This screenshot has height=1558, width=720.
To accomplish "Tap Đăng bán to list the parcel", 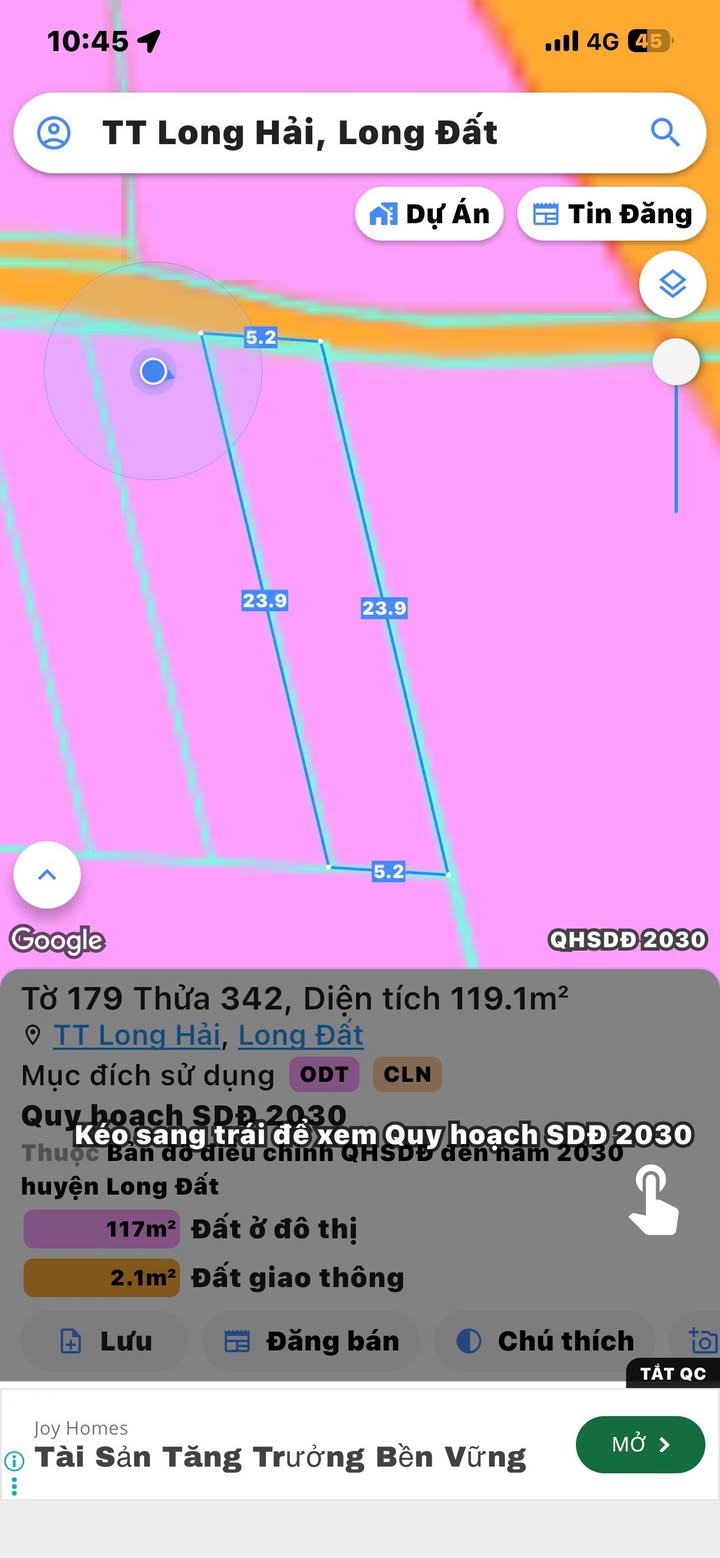I will click(311, 1341).
